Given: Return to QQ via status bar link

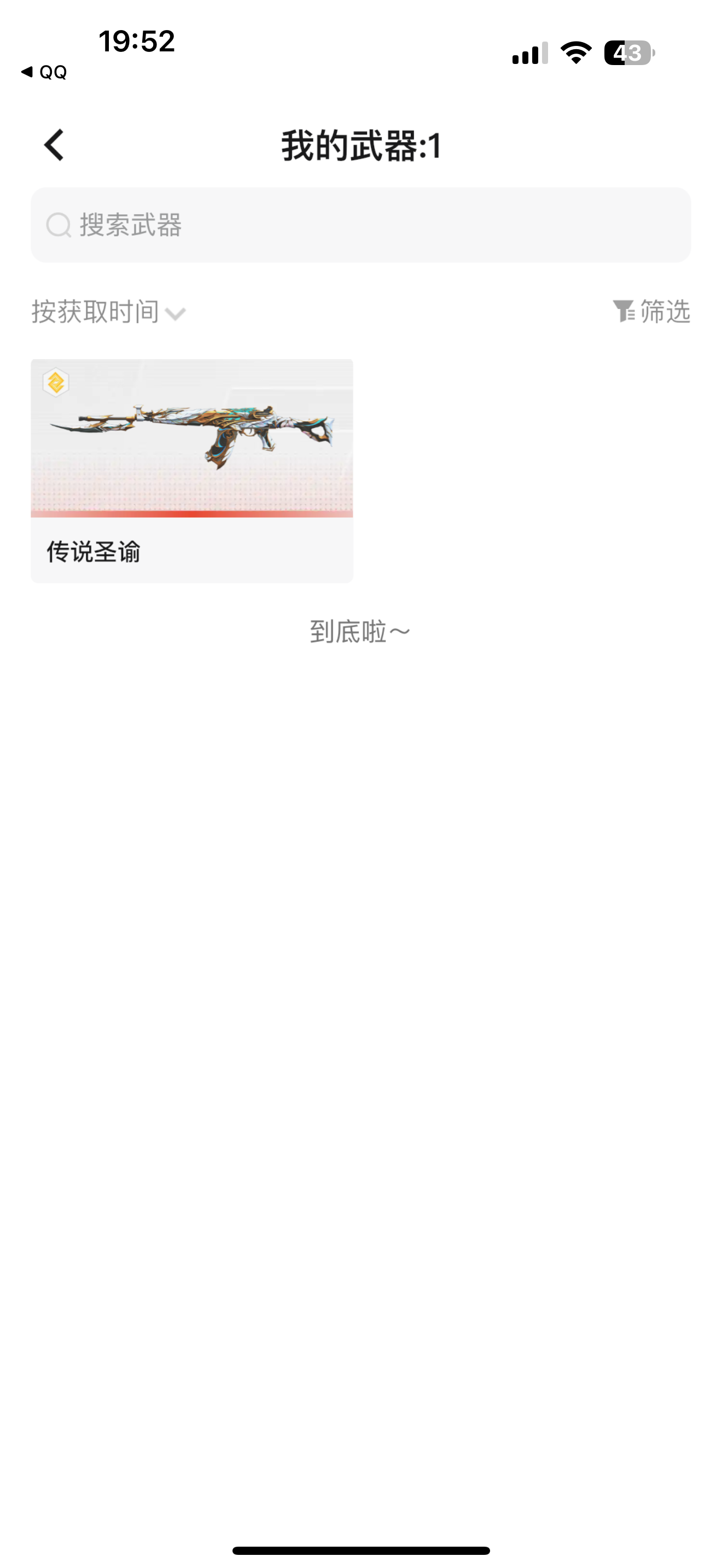Looking at the screenshot, I should point(44,72).
